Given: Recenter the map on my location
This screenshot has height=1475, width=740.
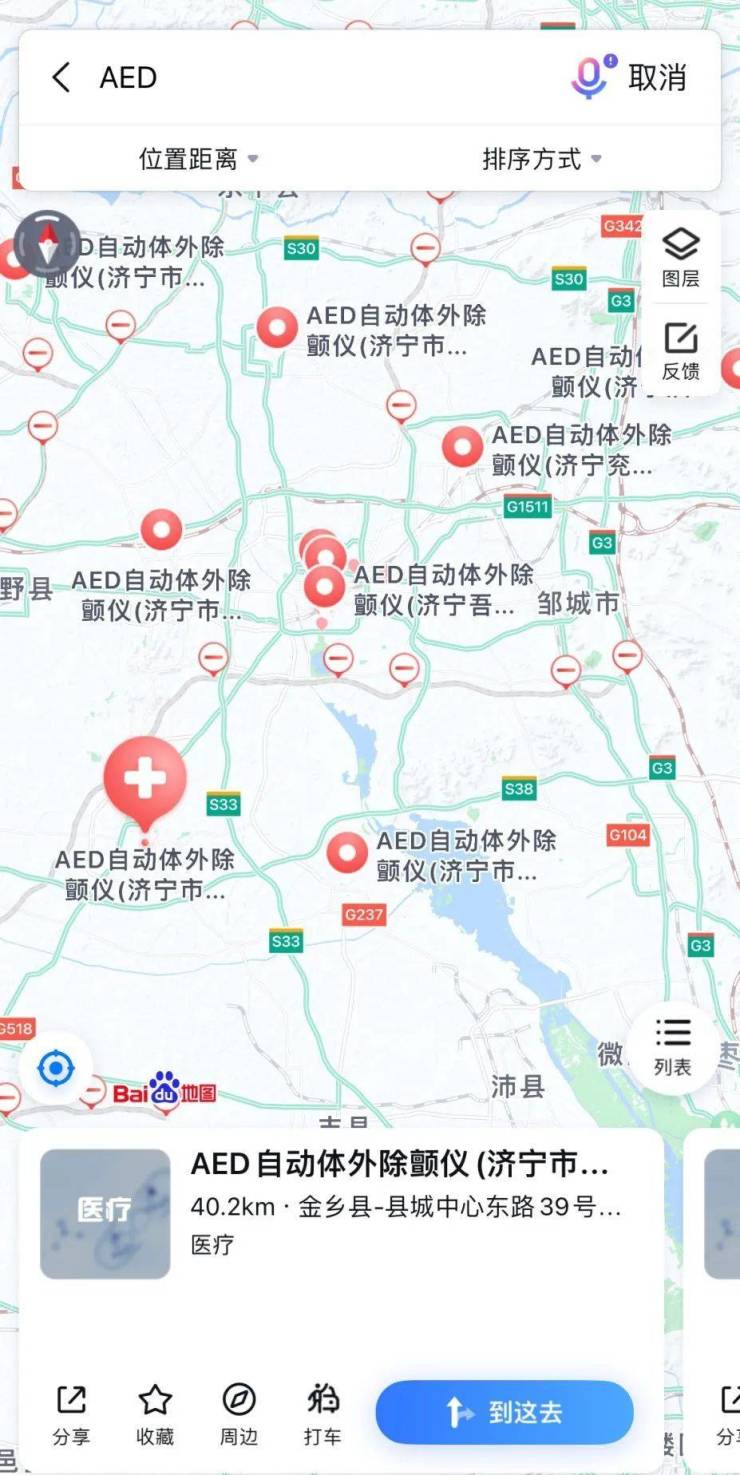Looking at the screenshot, I should pos(56,1069).
